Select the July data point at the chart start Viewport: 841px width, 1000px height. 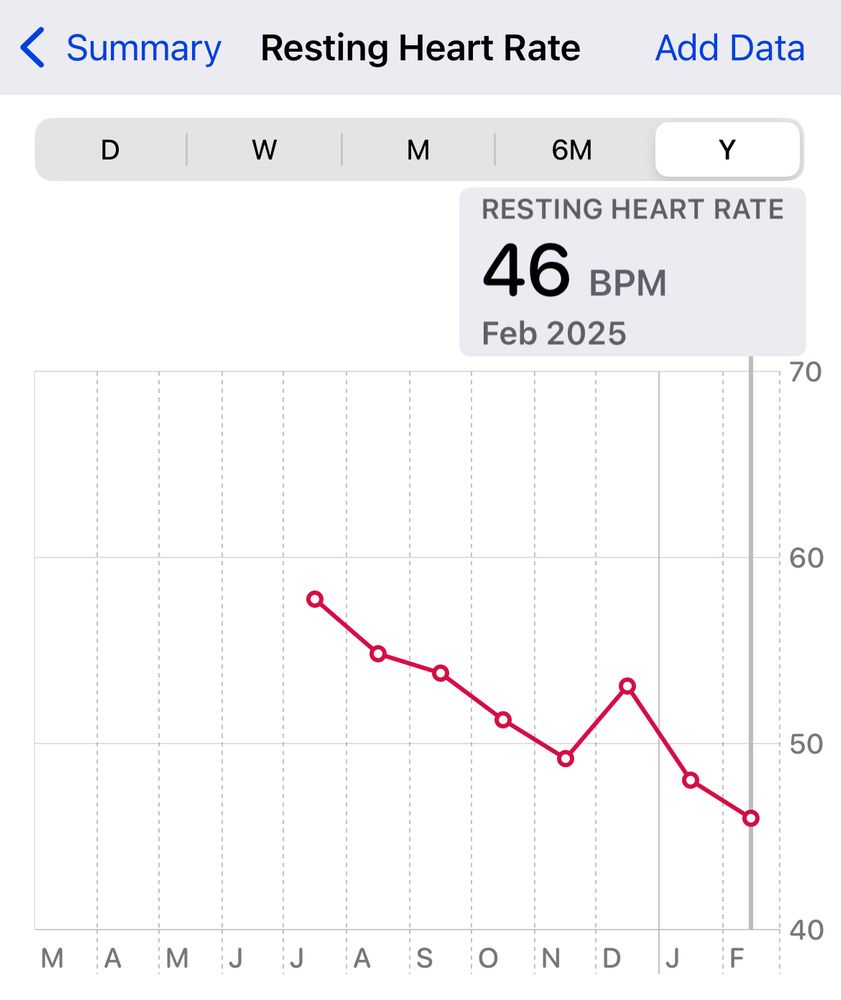pos(315,598)
